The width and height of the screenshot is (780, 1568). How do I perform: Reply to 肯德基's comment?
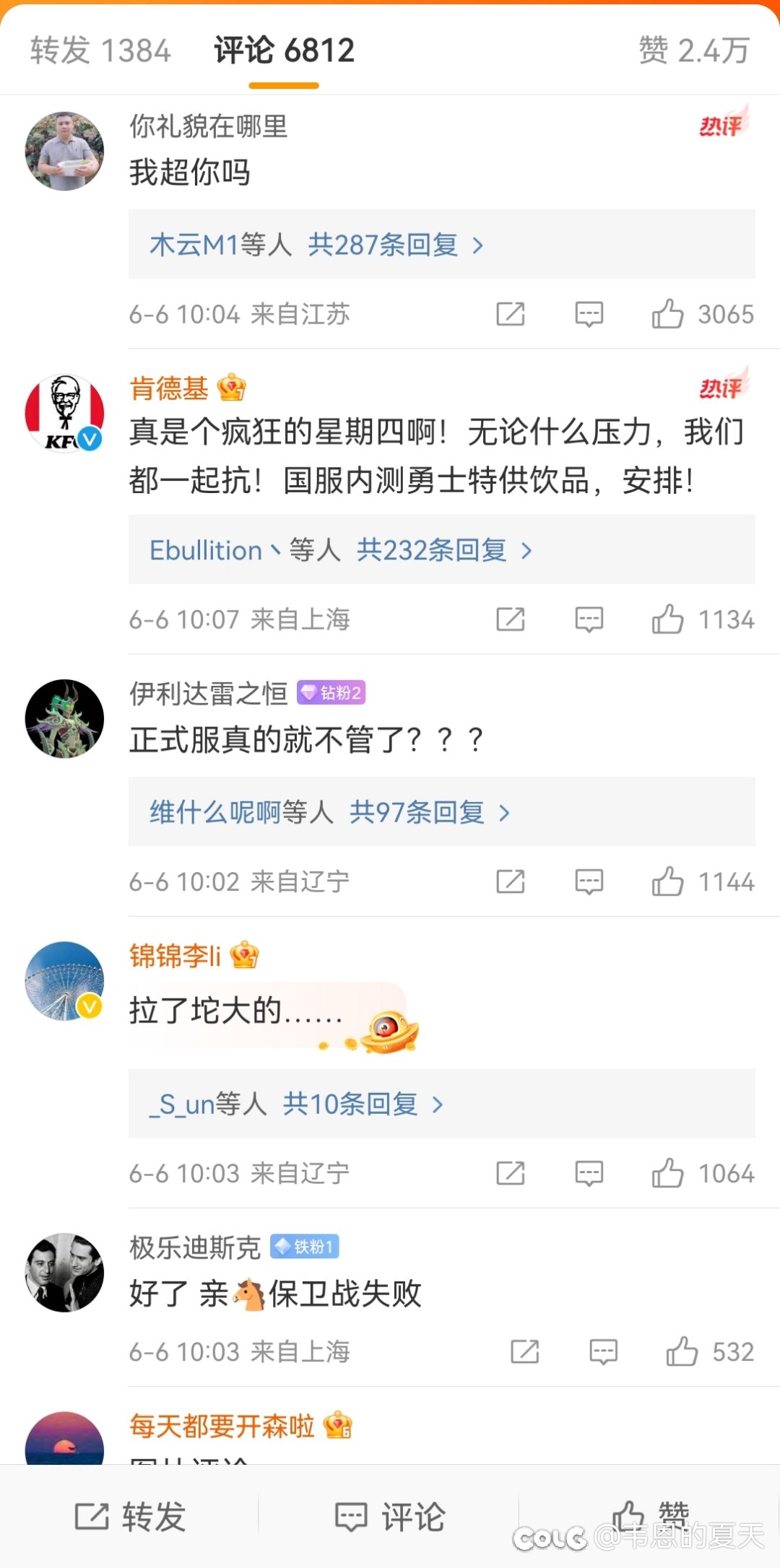(589, 619)
